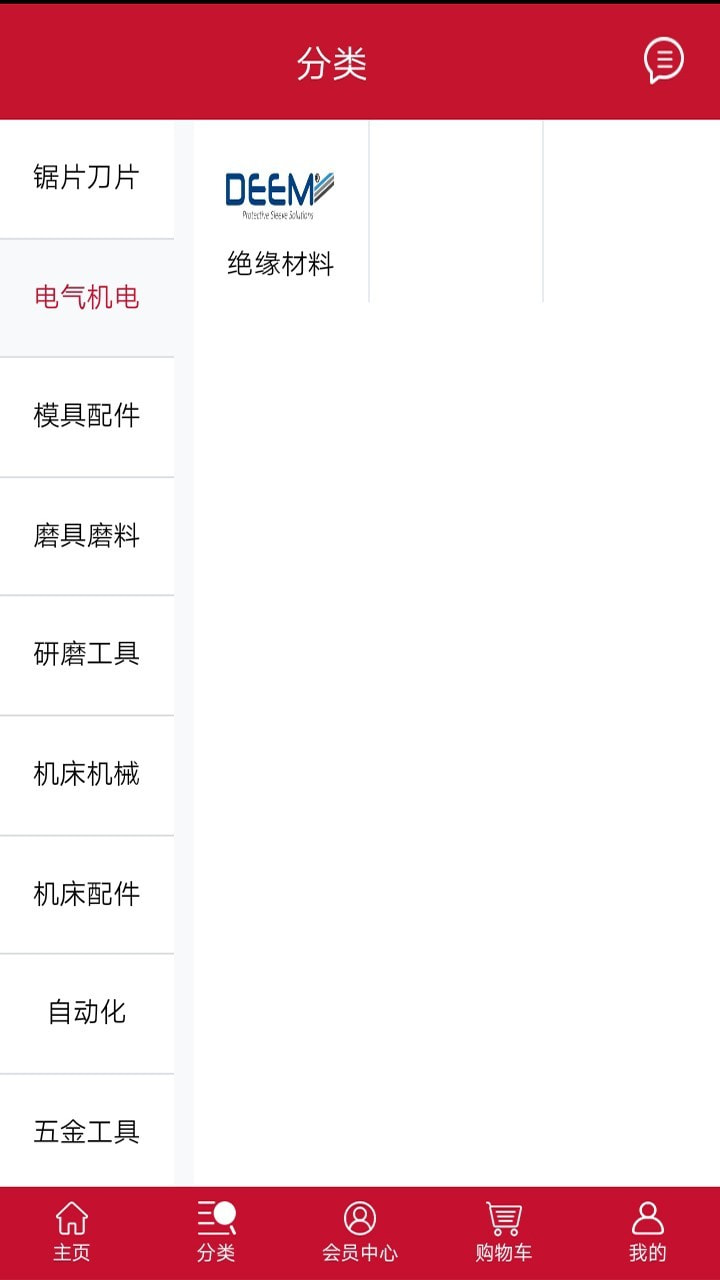
Task: Select the 磨具磨料 category
Action: 87,536
